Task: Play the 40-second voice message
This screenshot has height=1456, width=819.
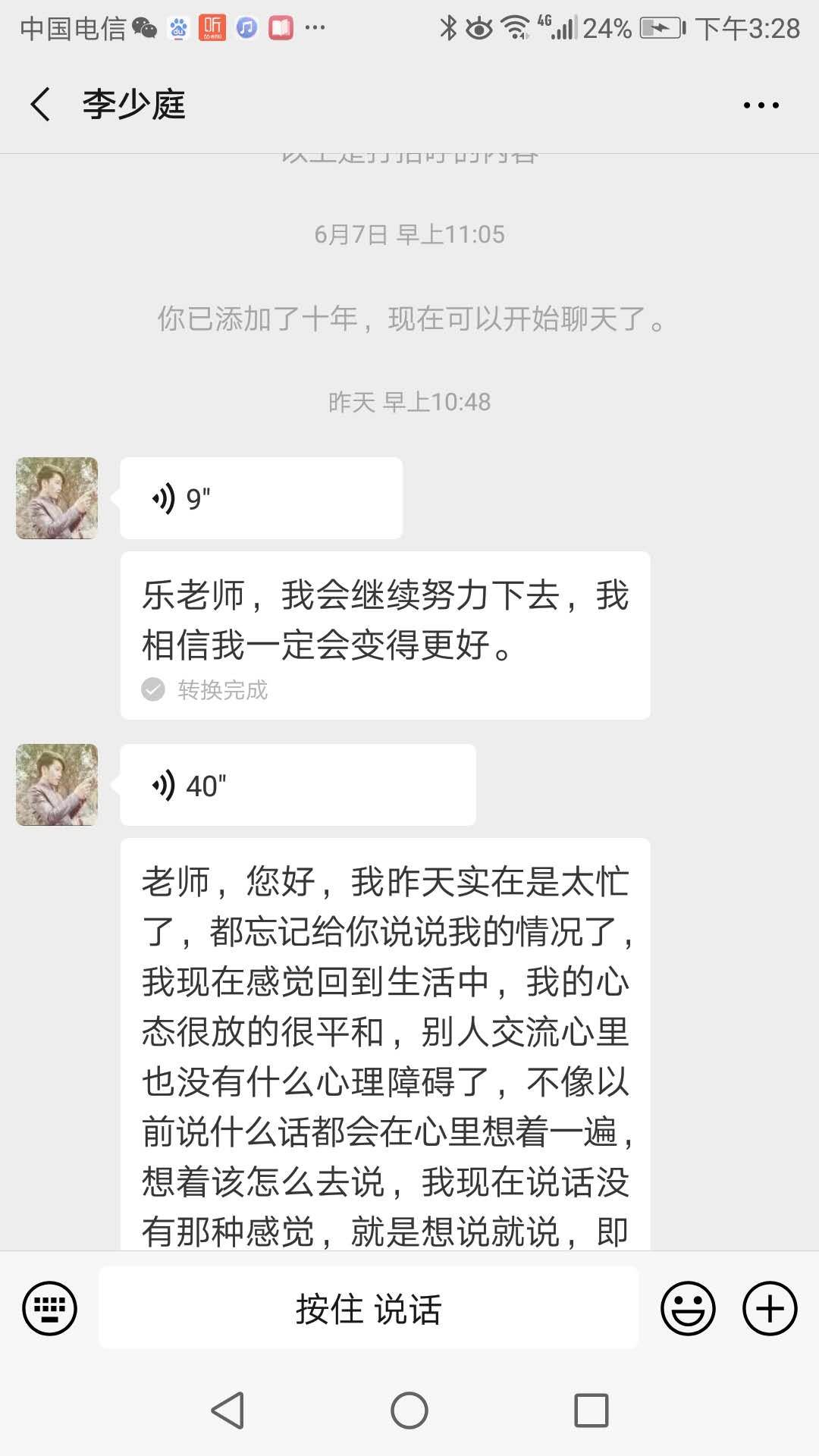Action: (297, 785)
